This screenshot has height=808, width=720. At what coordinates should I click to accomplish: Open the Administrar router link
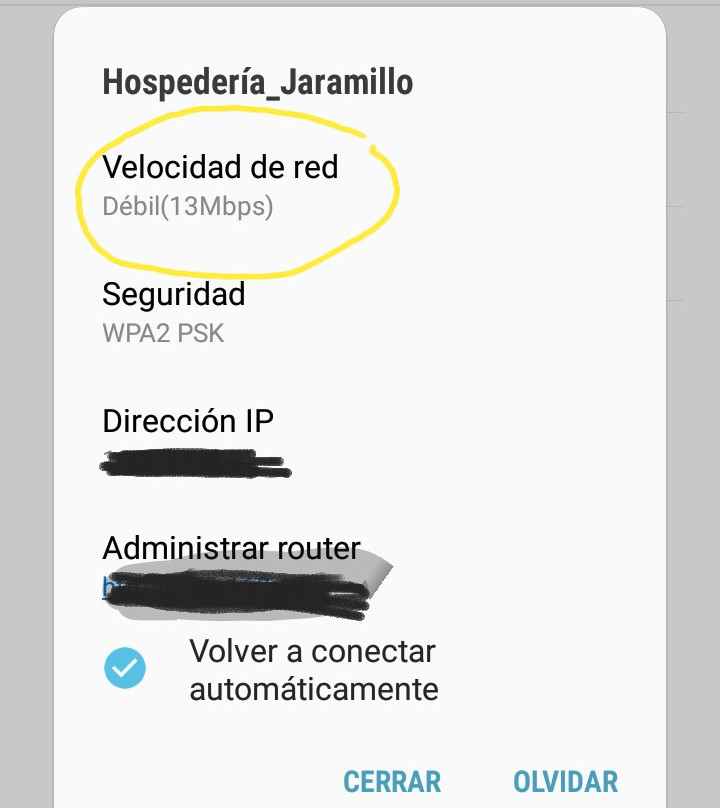point(232,587)
